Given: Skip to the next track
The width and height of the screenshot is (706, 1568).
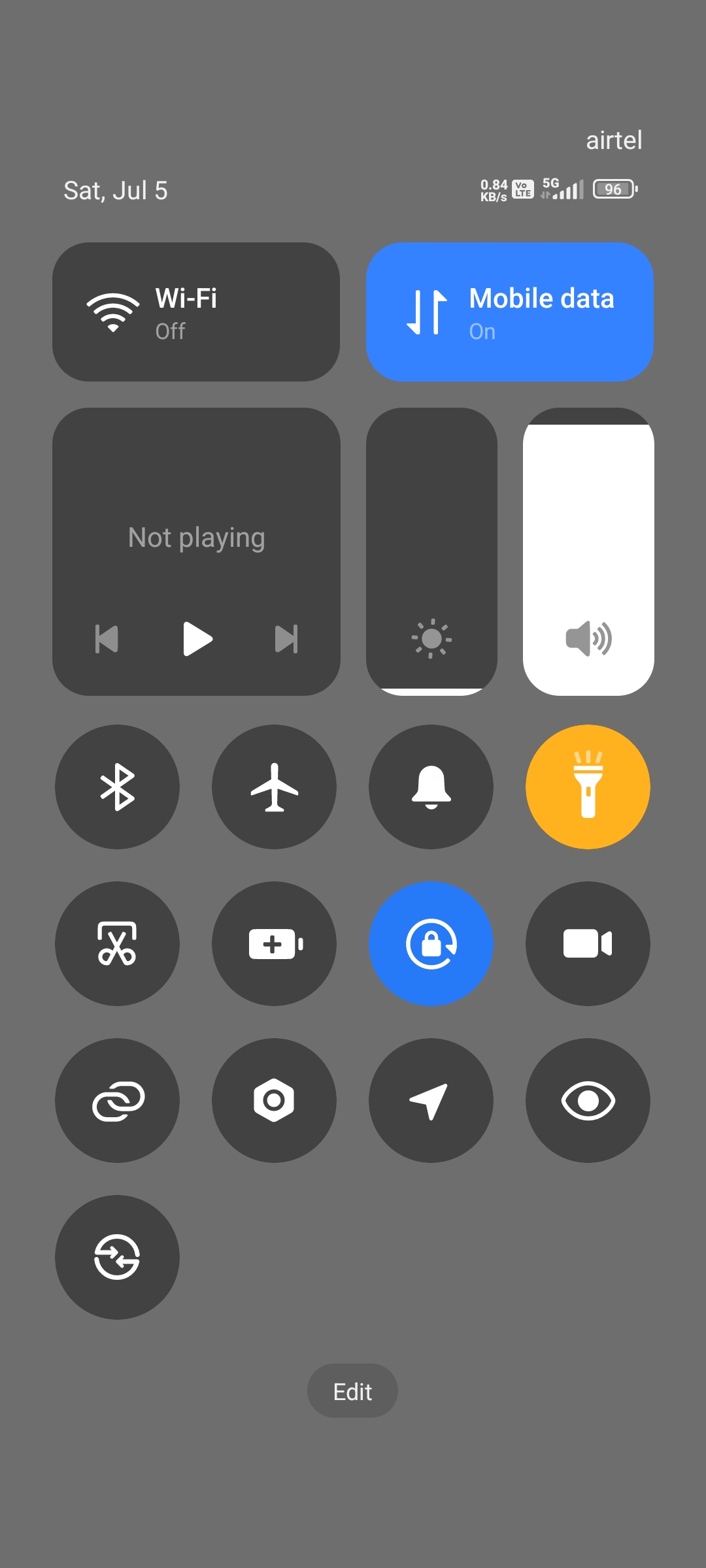Looking at the screenshot, I should click(x=286, y=638).
